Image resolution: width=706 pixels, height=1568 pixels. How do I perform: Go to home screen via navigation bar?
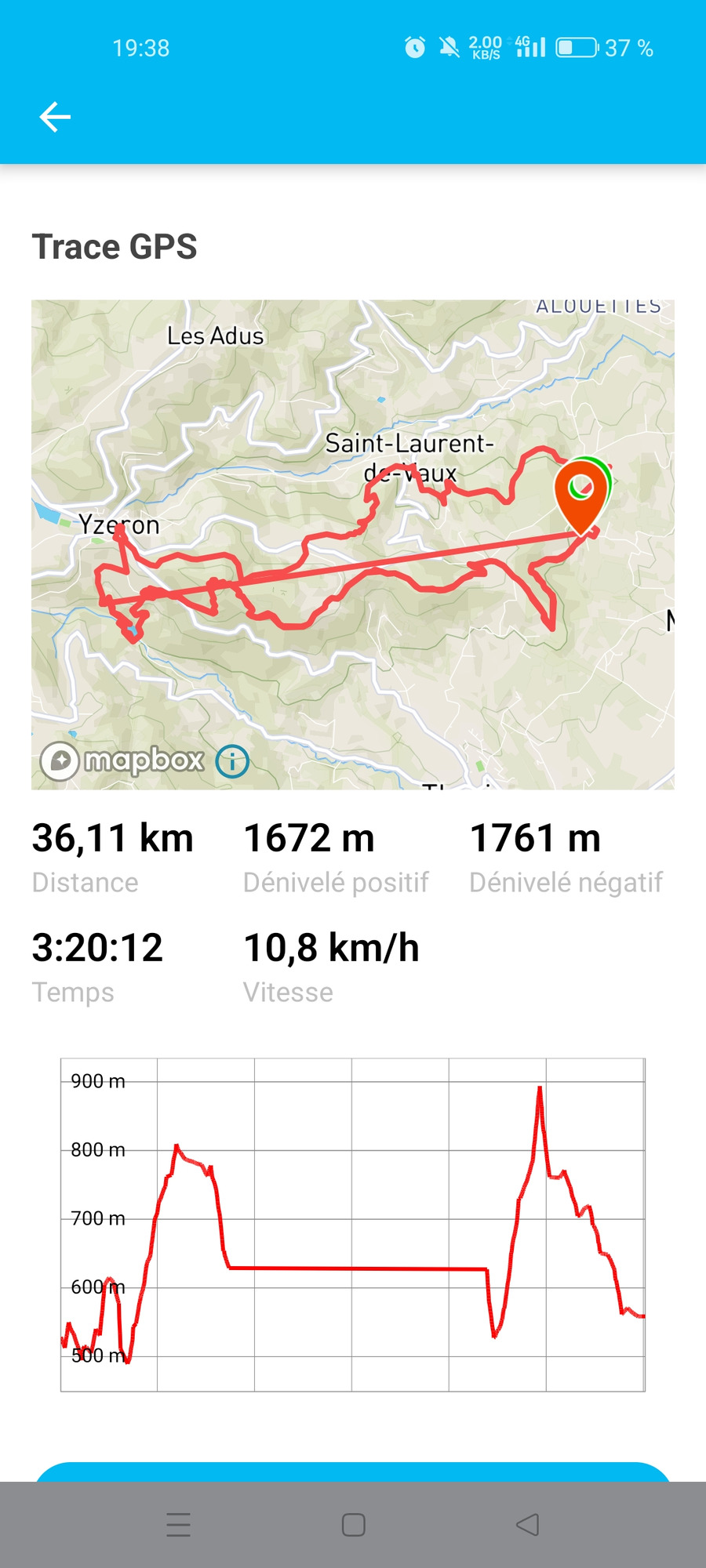[x=354, y=1524]
